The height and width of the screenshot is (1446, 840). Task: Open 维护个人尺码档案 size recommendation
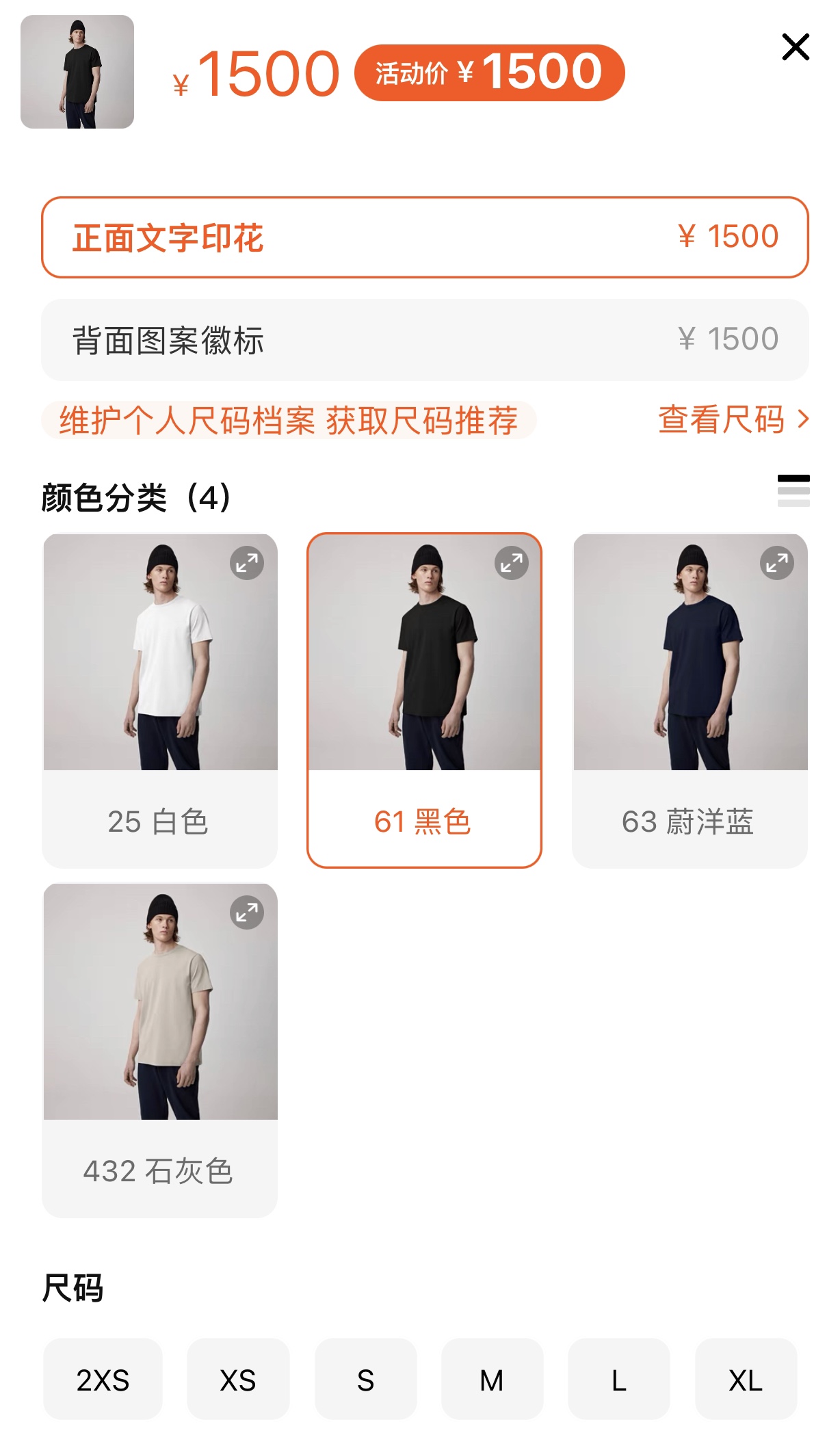click(x=289, y=420)
